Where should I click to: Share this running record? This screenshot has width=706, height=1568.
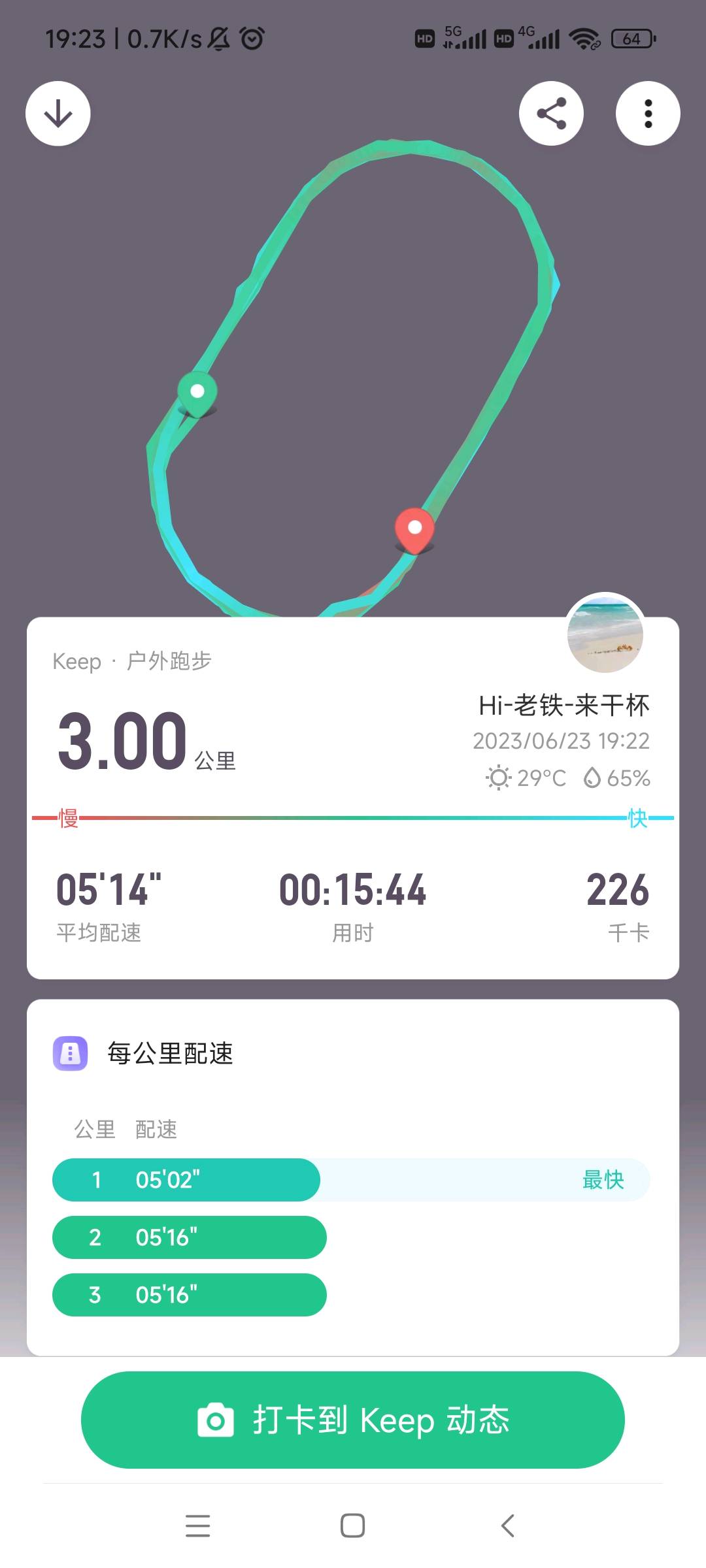(551, 114)
